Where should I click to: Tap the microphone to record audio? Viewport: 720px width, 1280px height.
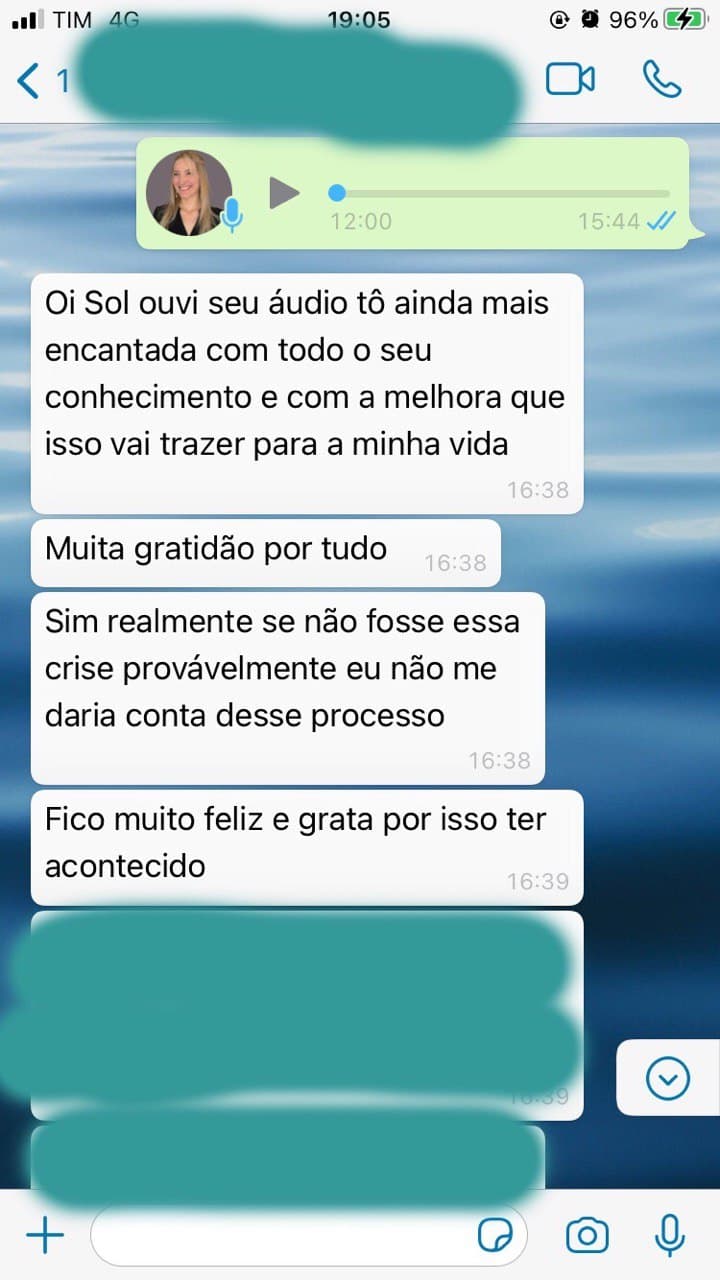click(669, 1236)
